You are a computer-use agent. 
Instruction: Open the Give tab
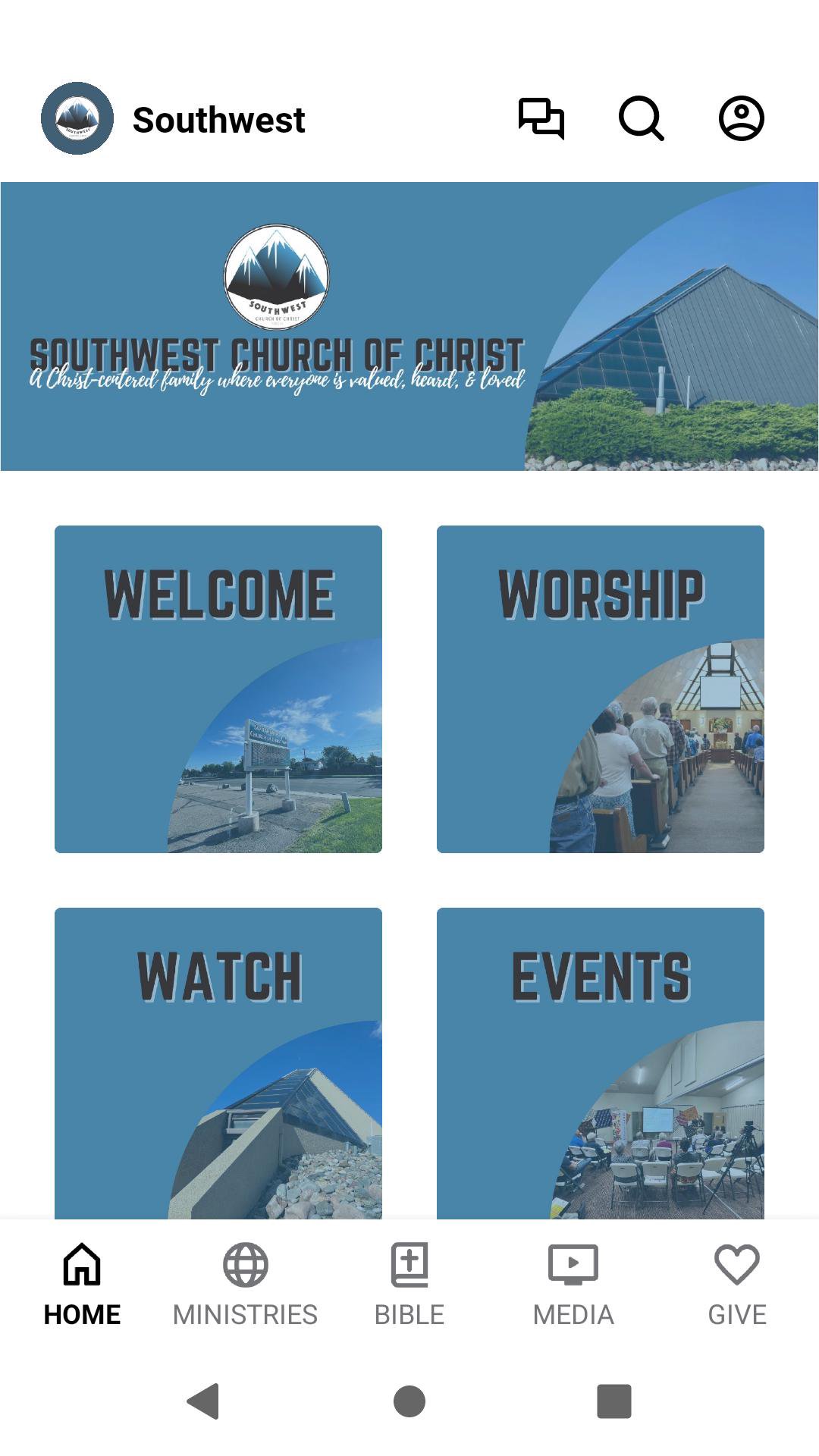736,1283
